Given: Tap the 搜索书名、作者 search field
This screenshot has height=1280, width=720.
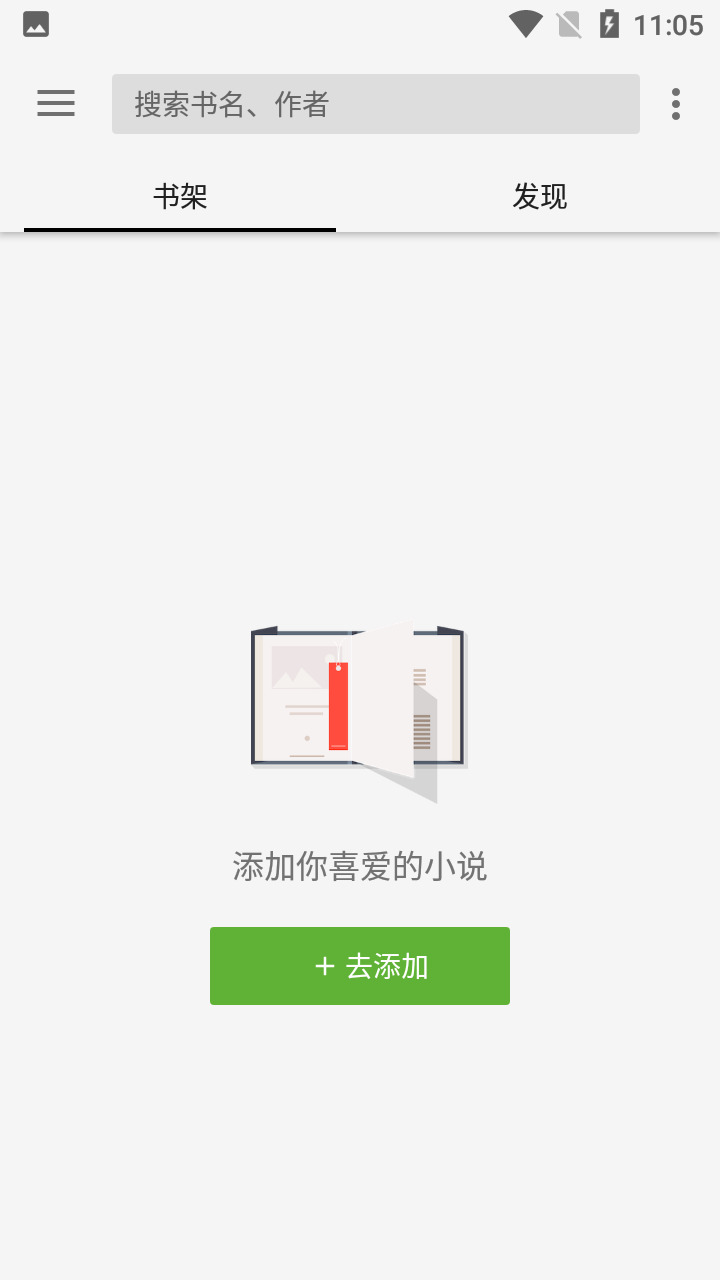Looking at the screenshot, I should (375, 103).
